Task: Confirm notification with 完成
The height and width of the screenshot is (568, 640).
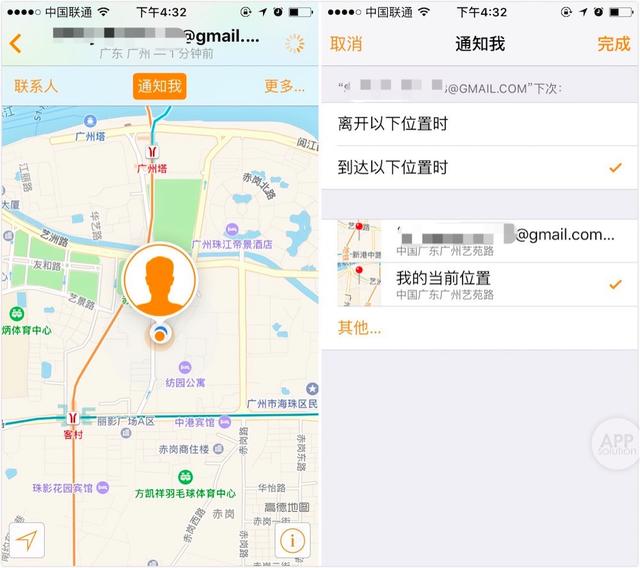Action: 613,44
